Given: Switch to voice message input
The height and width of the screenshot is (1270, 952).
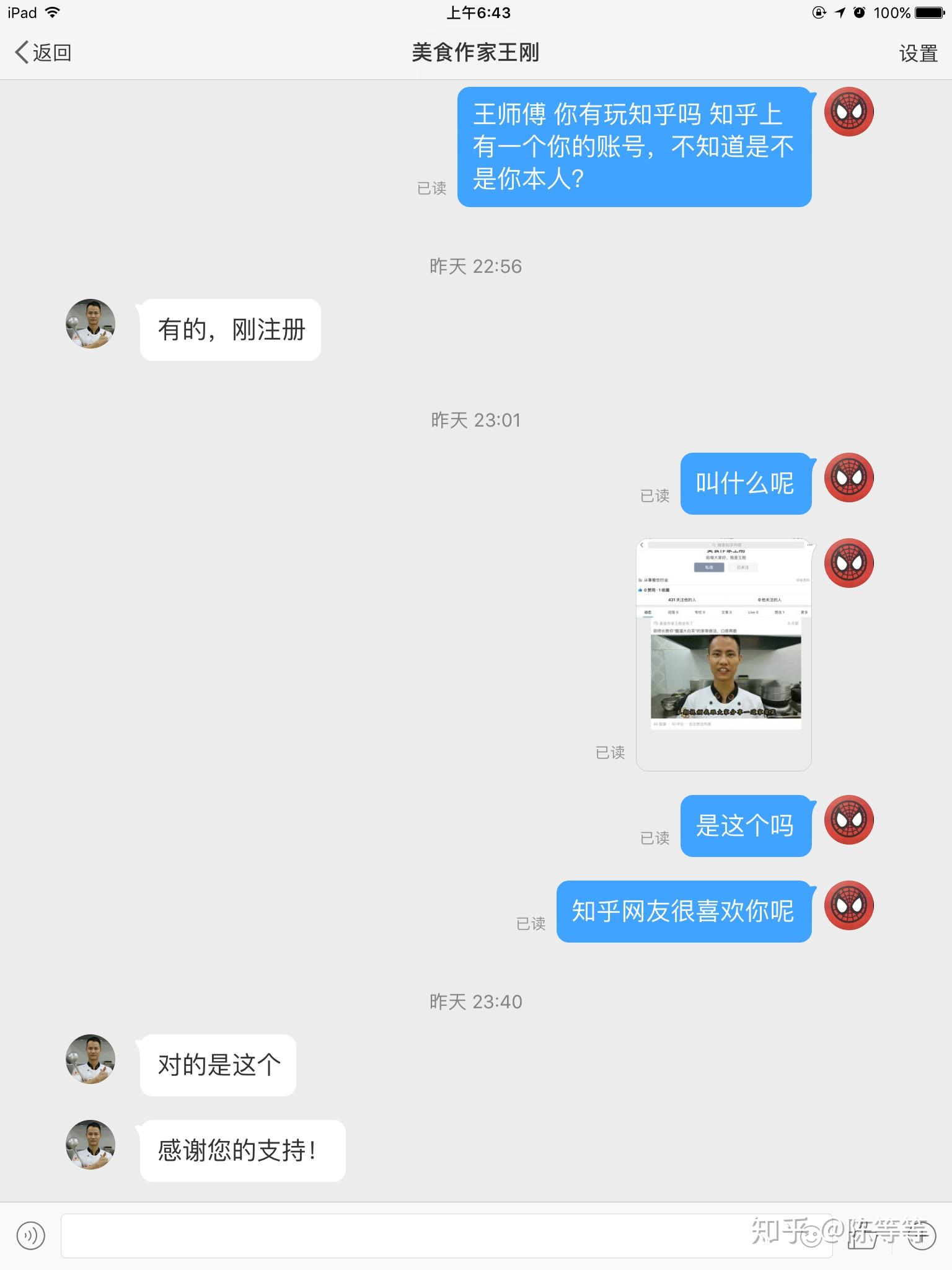Looking at the screenshot, I should point(31,1235).
